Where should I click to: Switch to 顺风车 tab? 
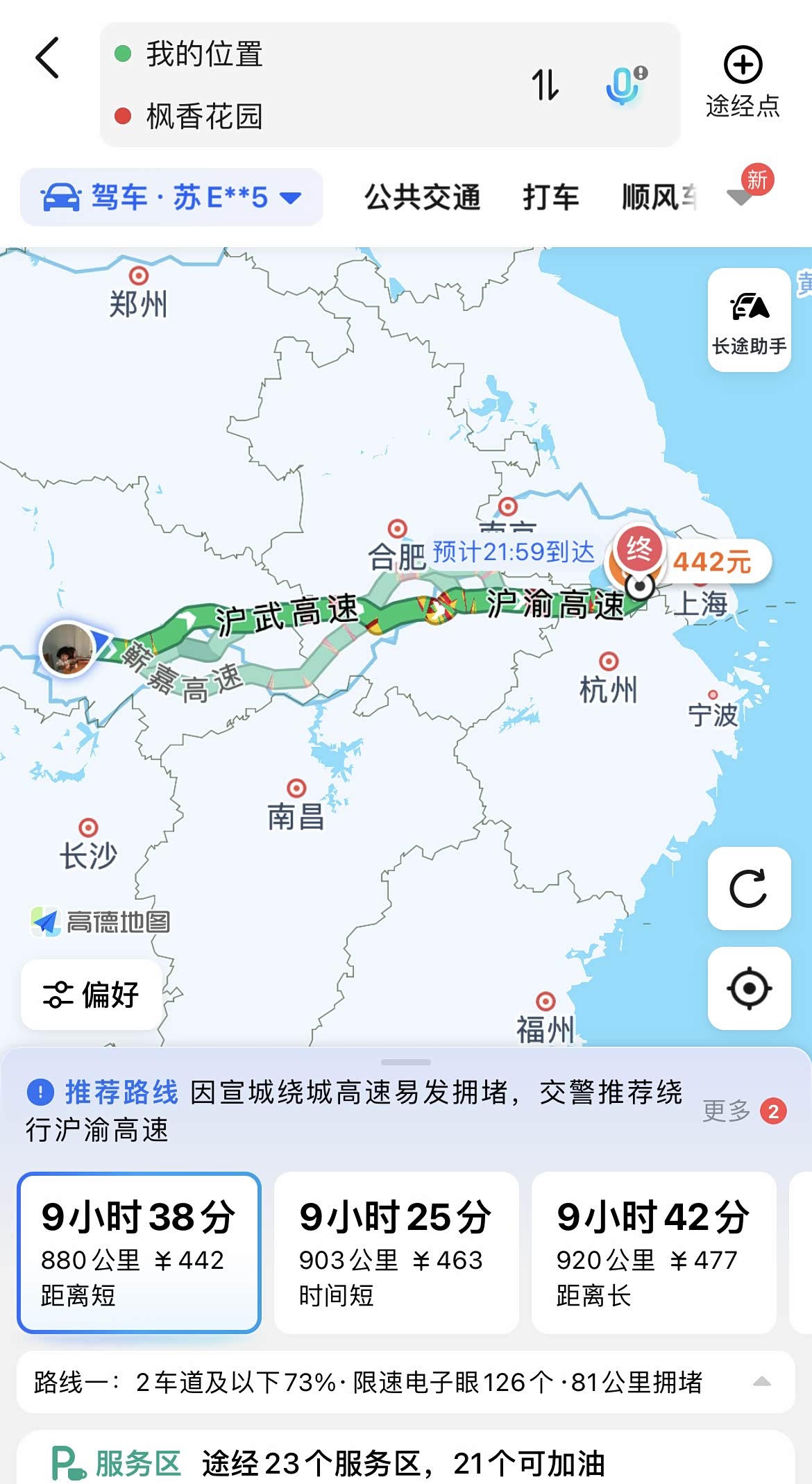(658, 197)
